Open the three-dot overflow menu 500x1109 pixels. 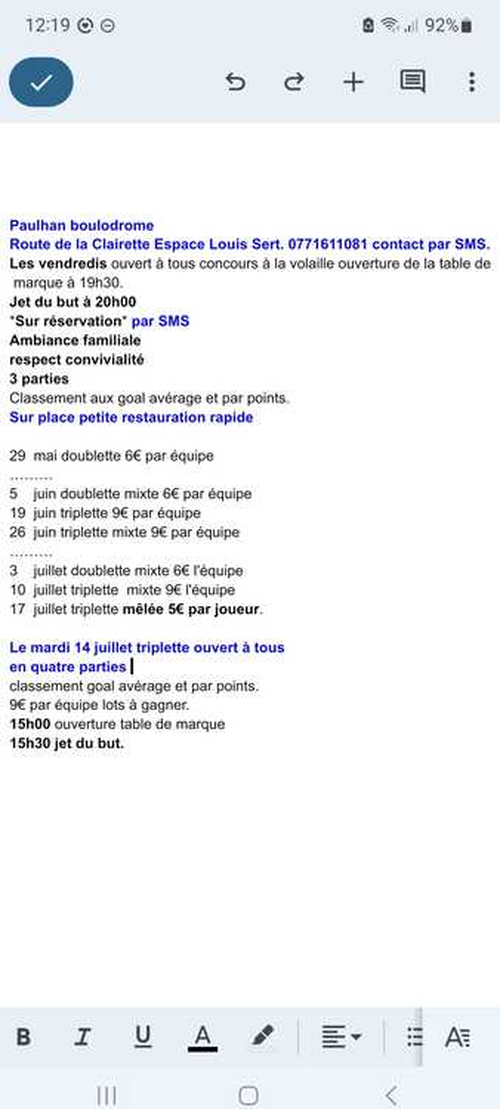tap(472, 82)
